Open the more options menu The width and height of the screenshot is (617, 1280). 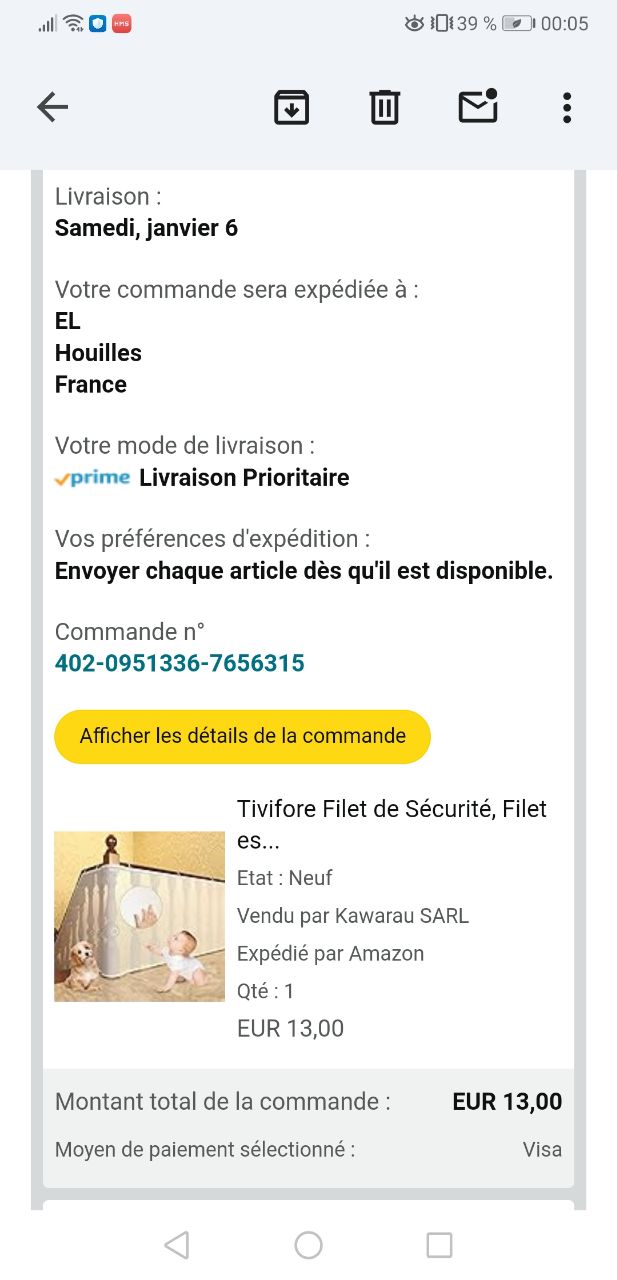pyautogui.click(x=566, y=107)
